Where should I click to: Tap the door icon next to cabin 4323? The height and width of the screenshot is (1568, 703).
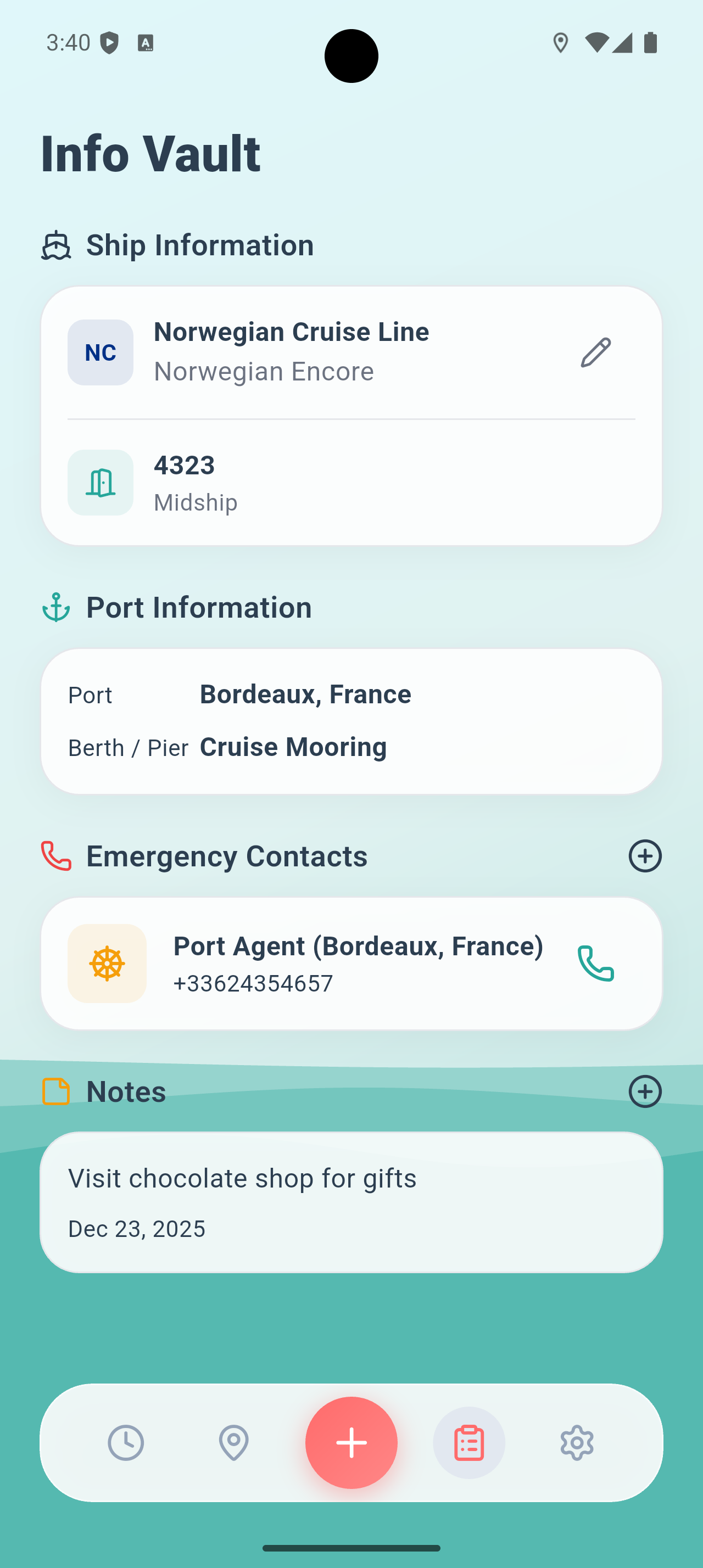100,483
